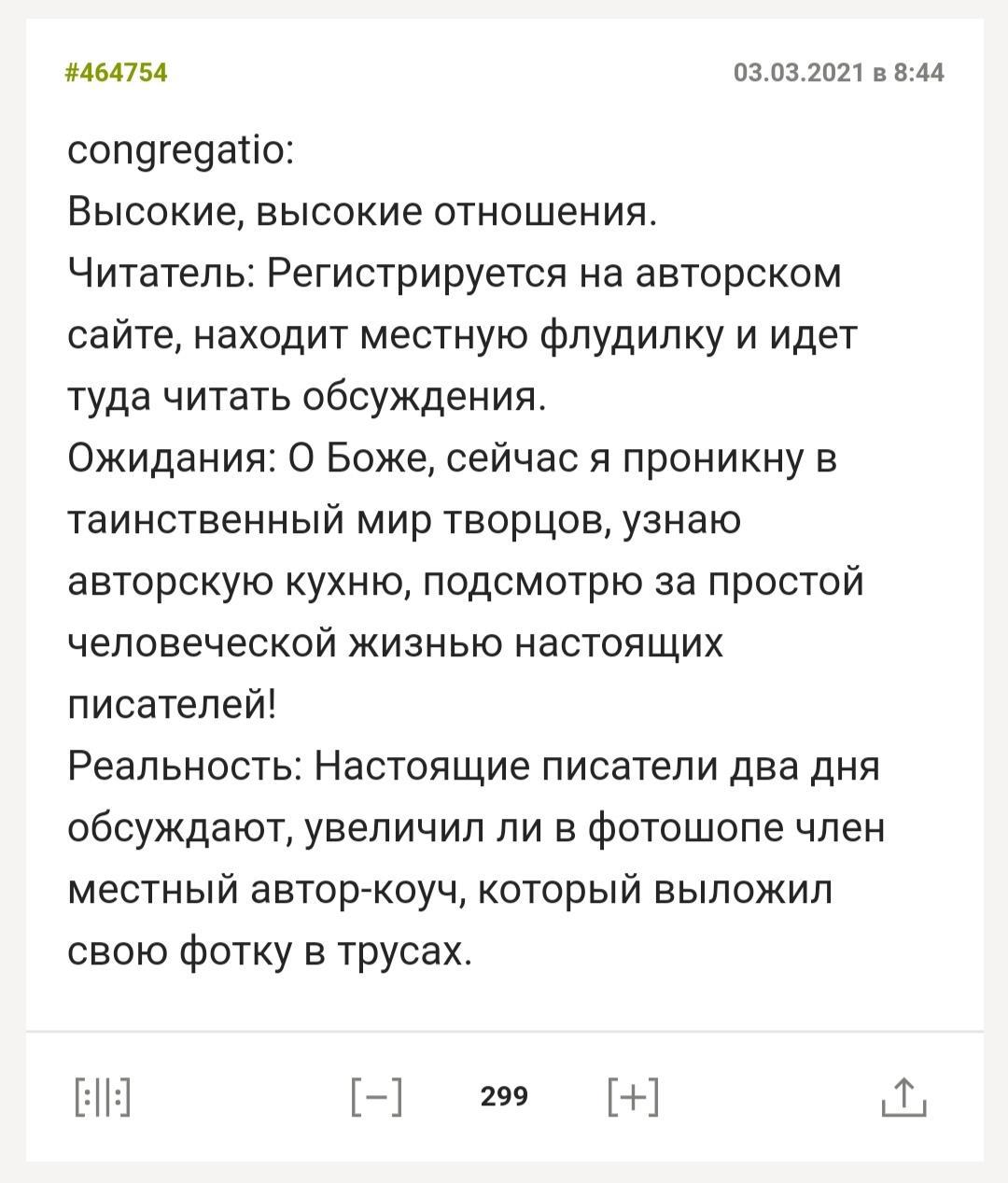The height and width of the screenshot is (1183, 1008).
Task: Downvote the quote with minus button
Action: 377,1096
